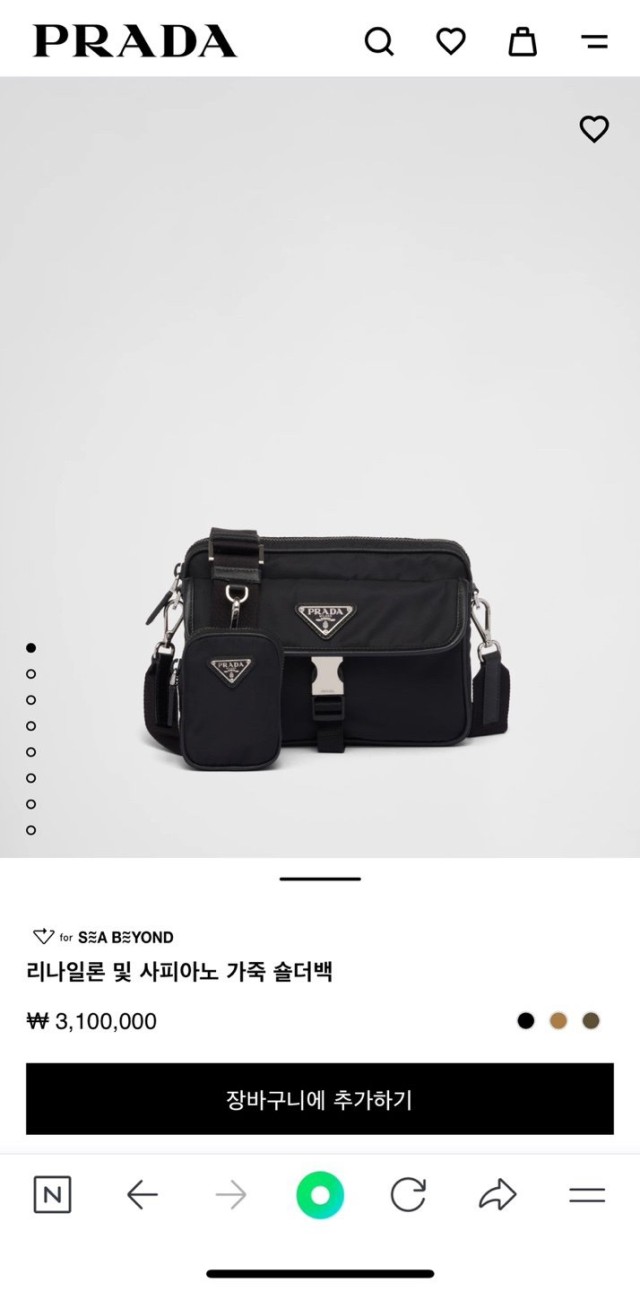The width and height of the screenshot is (640, 1291).
Task: Jump to the last product image dot
Action: click(31, 830)
